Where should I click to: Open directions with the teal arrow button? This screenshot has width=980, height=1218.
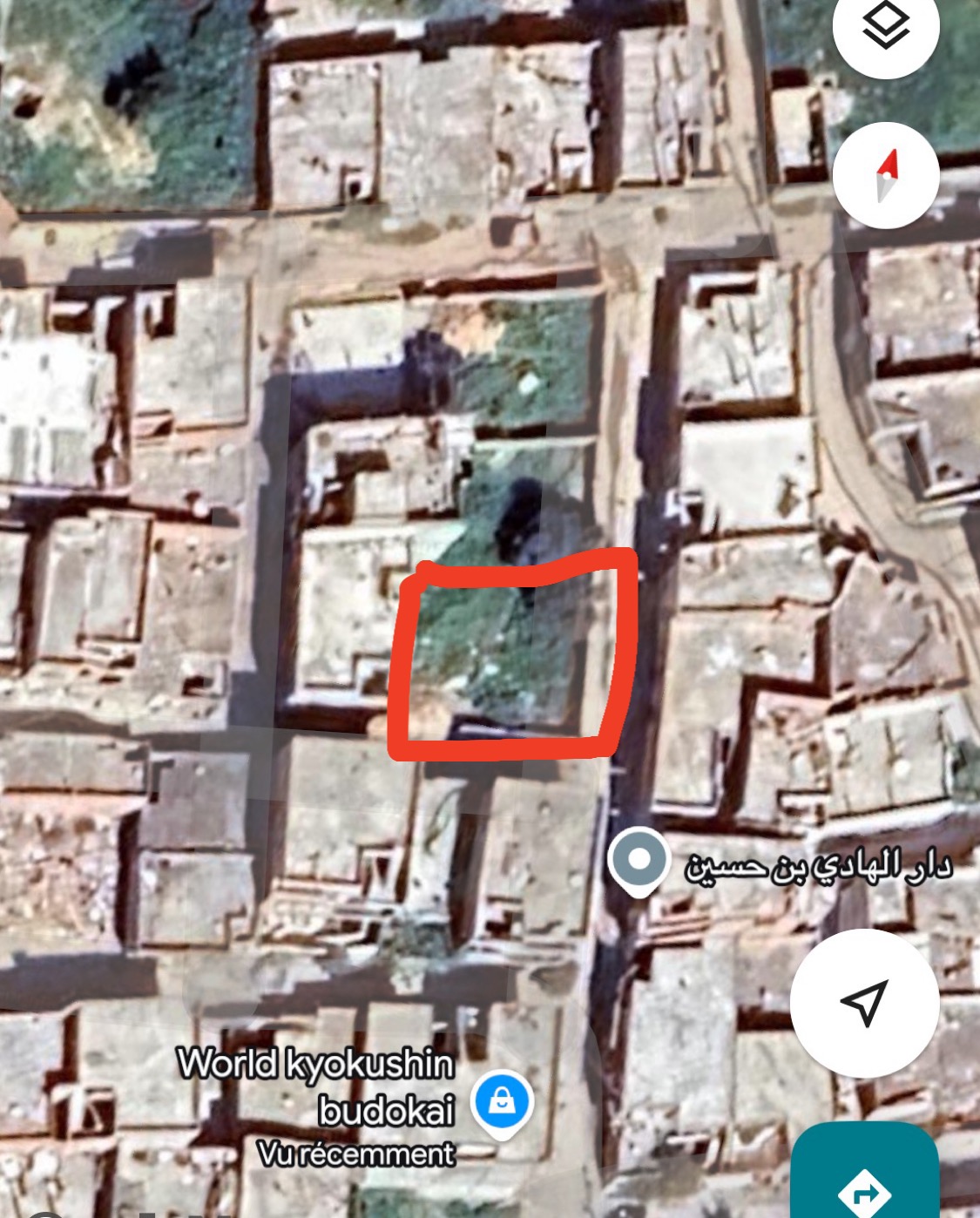click(x=864, y=1183)
